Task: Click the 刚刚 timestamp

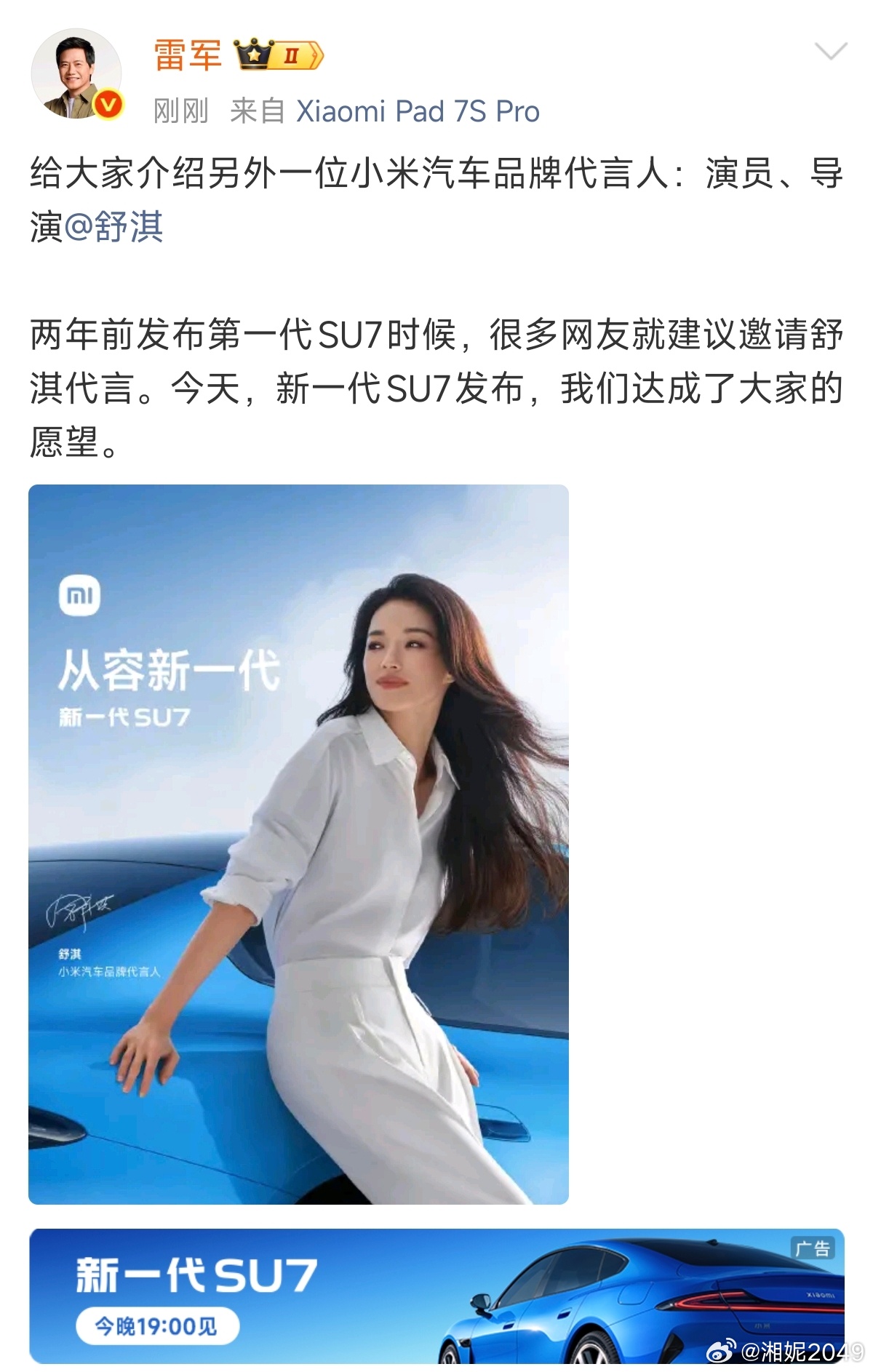Action: click(178, 111)
